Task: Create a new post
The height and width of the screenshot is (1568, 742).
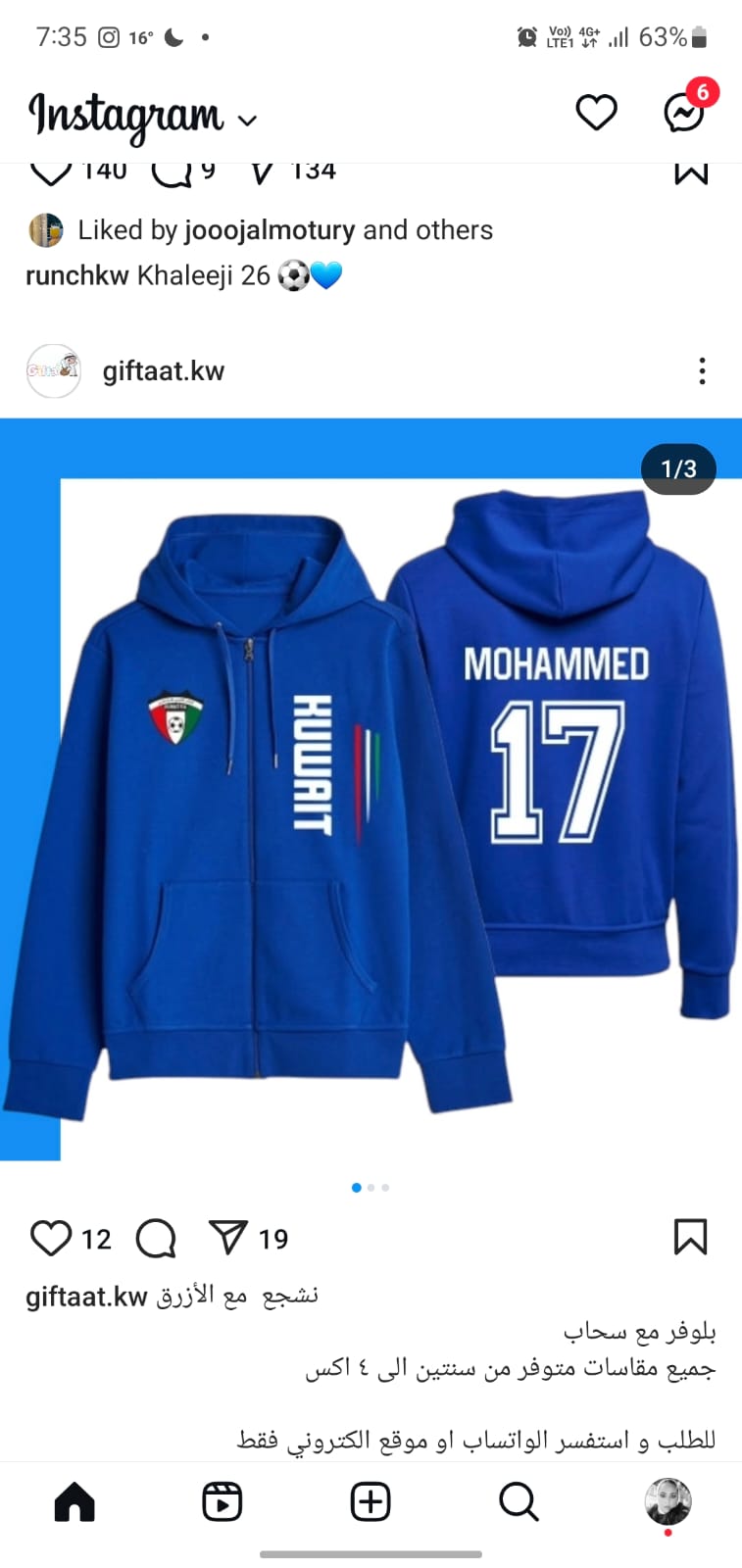Action: pos(371,1501)
